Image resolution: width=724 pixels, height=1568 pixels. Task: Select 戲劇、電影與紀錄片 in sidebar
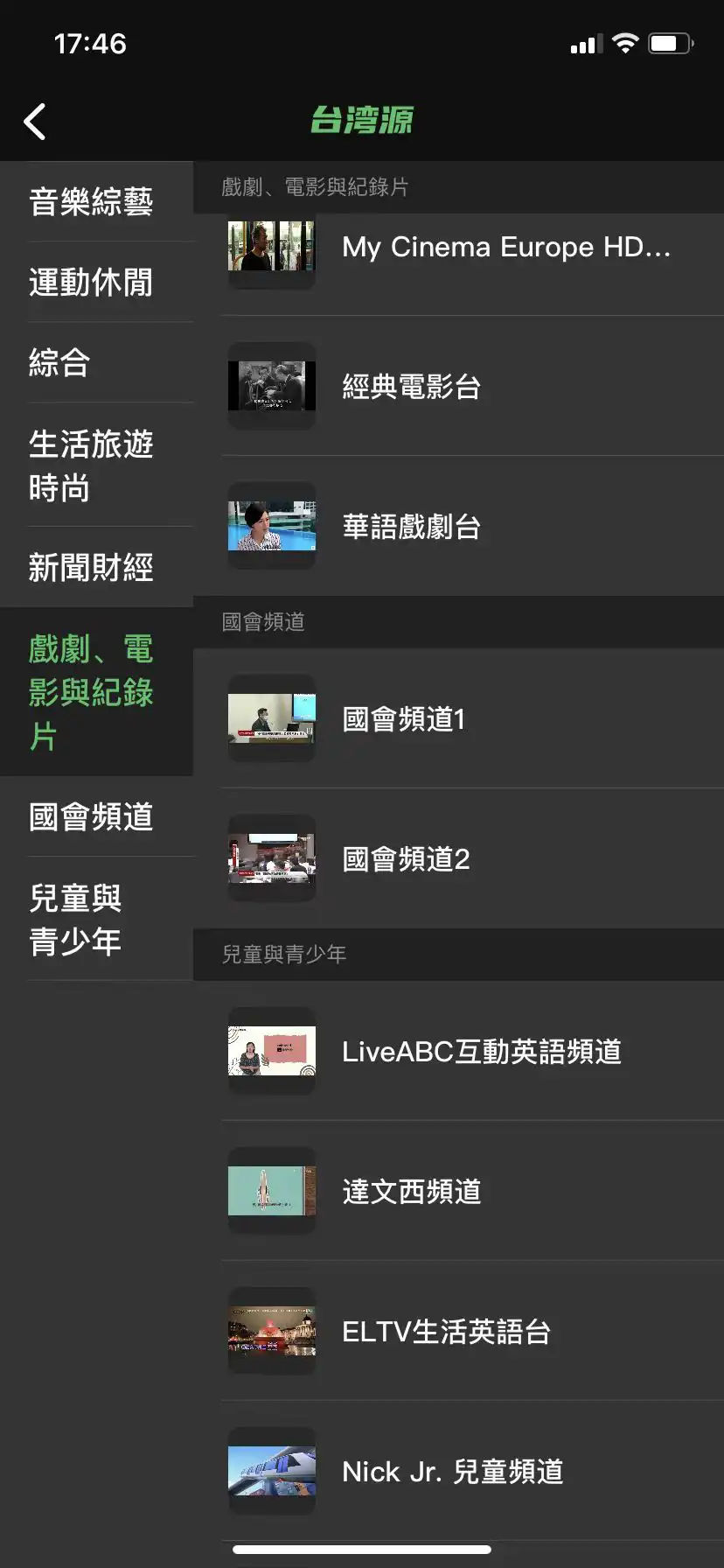91,692
